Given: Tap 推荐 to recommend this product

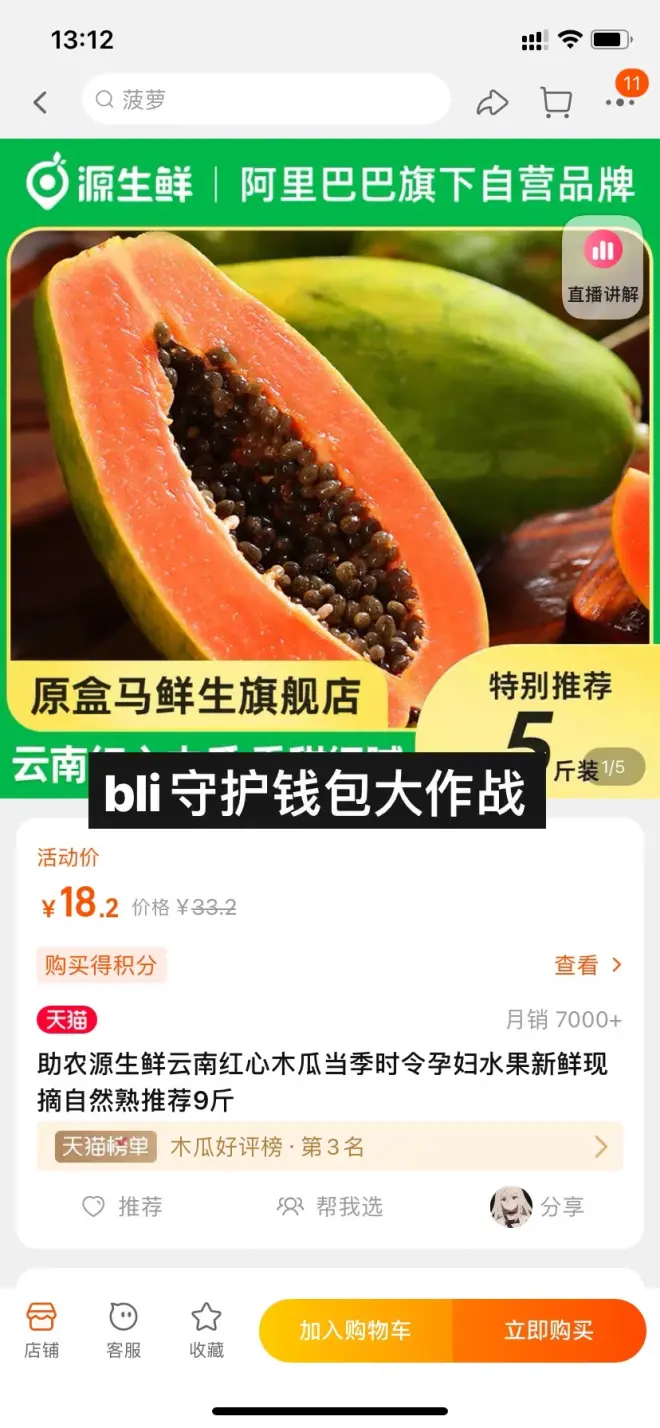Looking at the screenshot, I should [x=122, y=1207].
